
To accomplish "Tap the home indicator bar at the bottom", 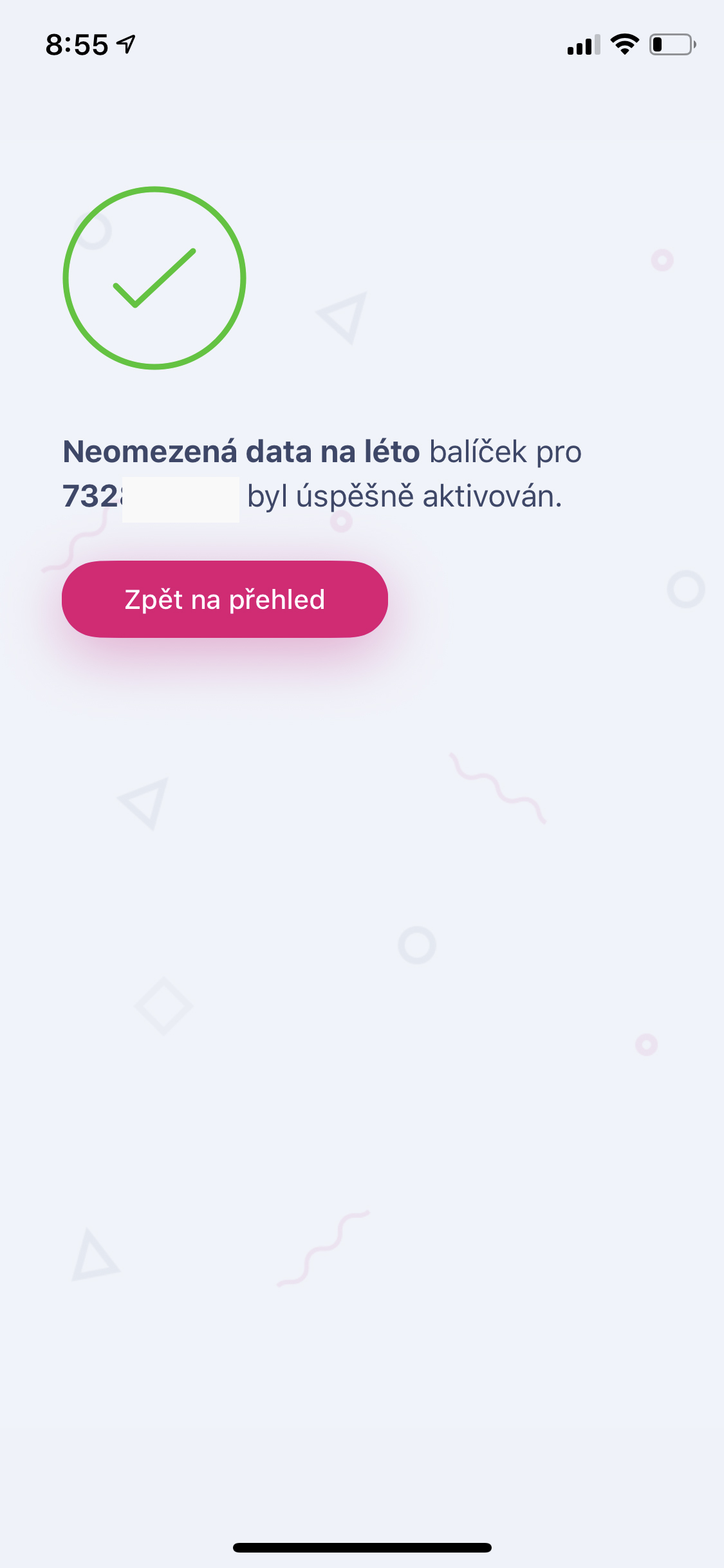I will tap(362, 1547).
